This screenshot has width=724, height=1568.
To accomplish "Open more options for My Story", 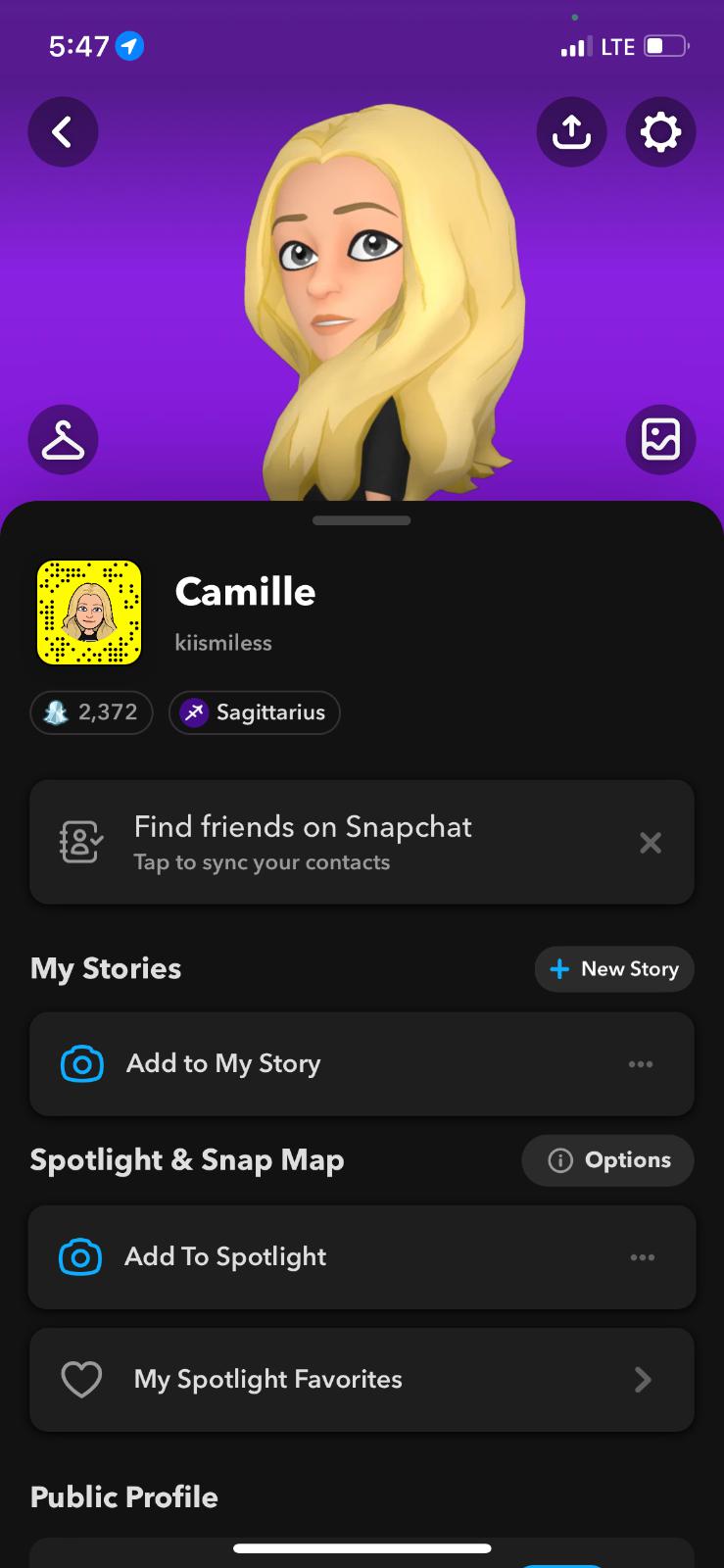I will [641, 1064].
